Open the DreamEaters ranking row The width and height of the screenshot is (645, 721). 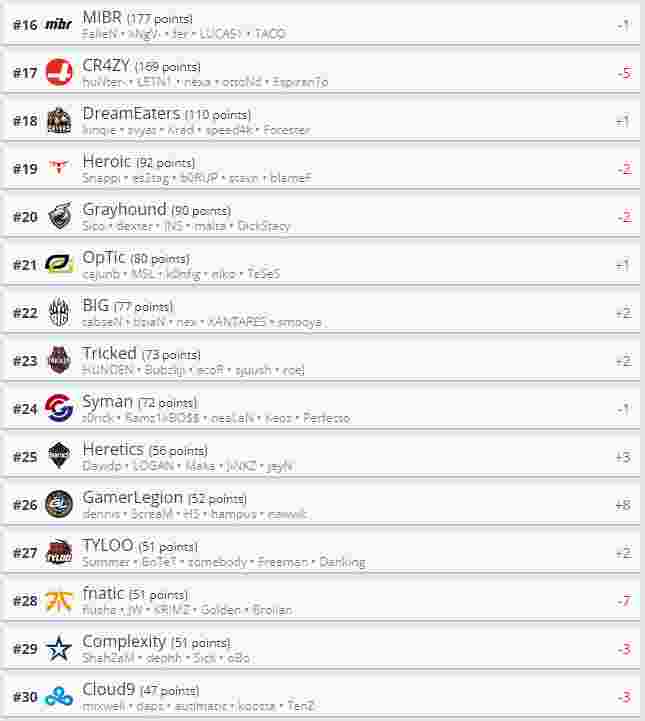click(x=320, y=120)
